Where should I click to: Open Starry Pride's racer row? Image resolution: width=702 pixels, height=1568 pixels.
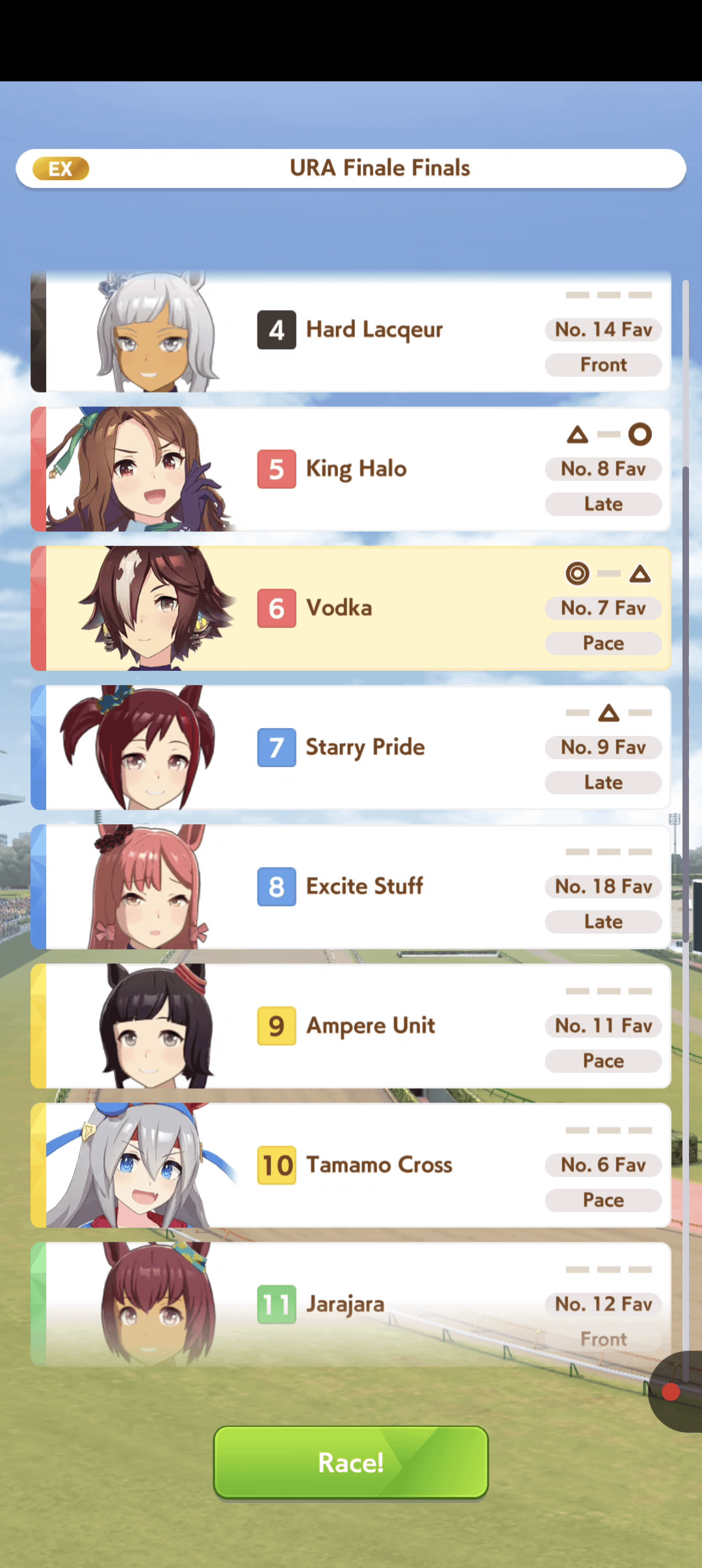click(351, 747)
